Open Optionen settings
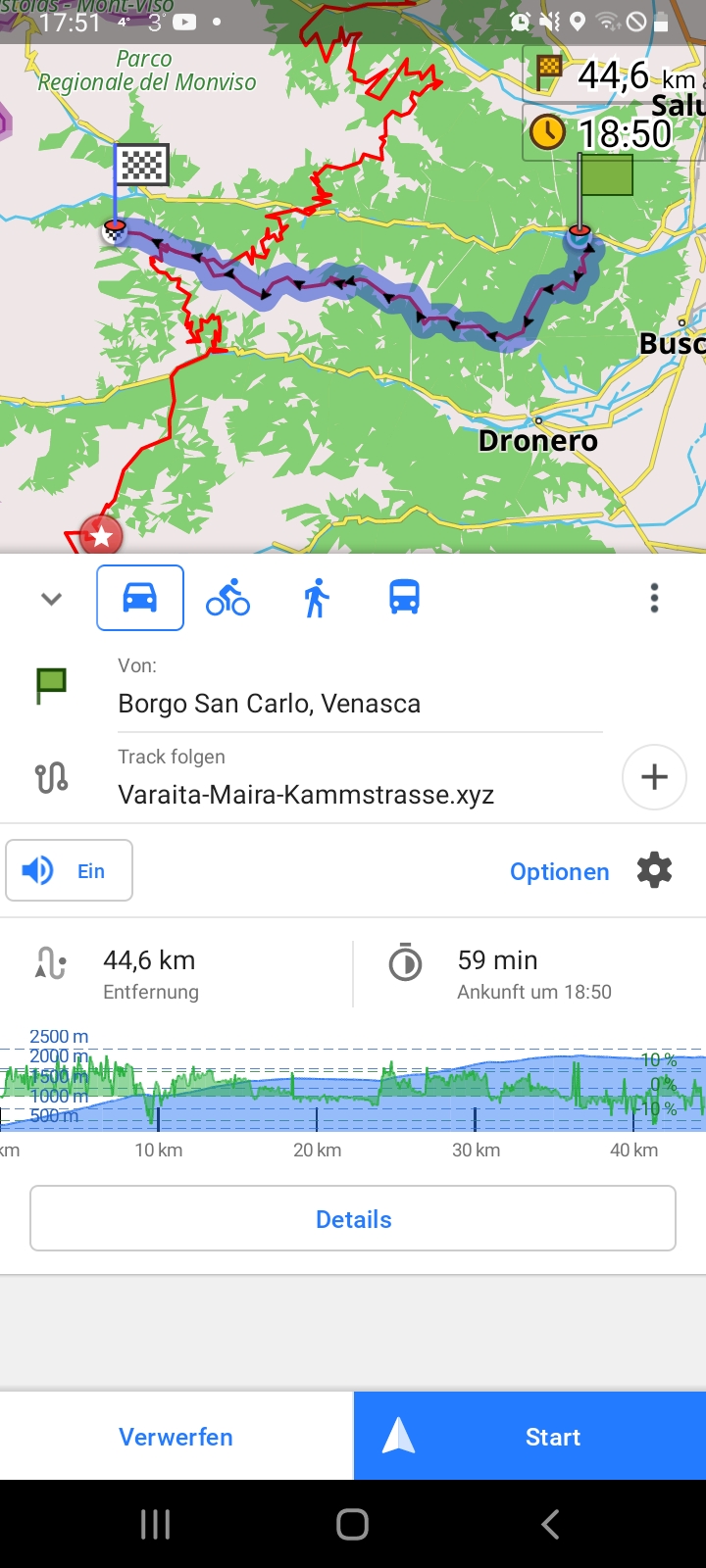 (559, 871)
